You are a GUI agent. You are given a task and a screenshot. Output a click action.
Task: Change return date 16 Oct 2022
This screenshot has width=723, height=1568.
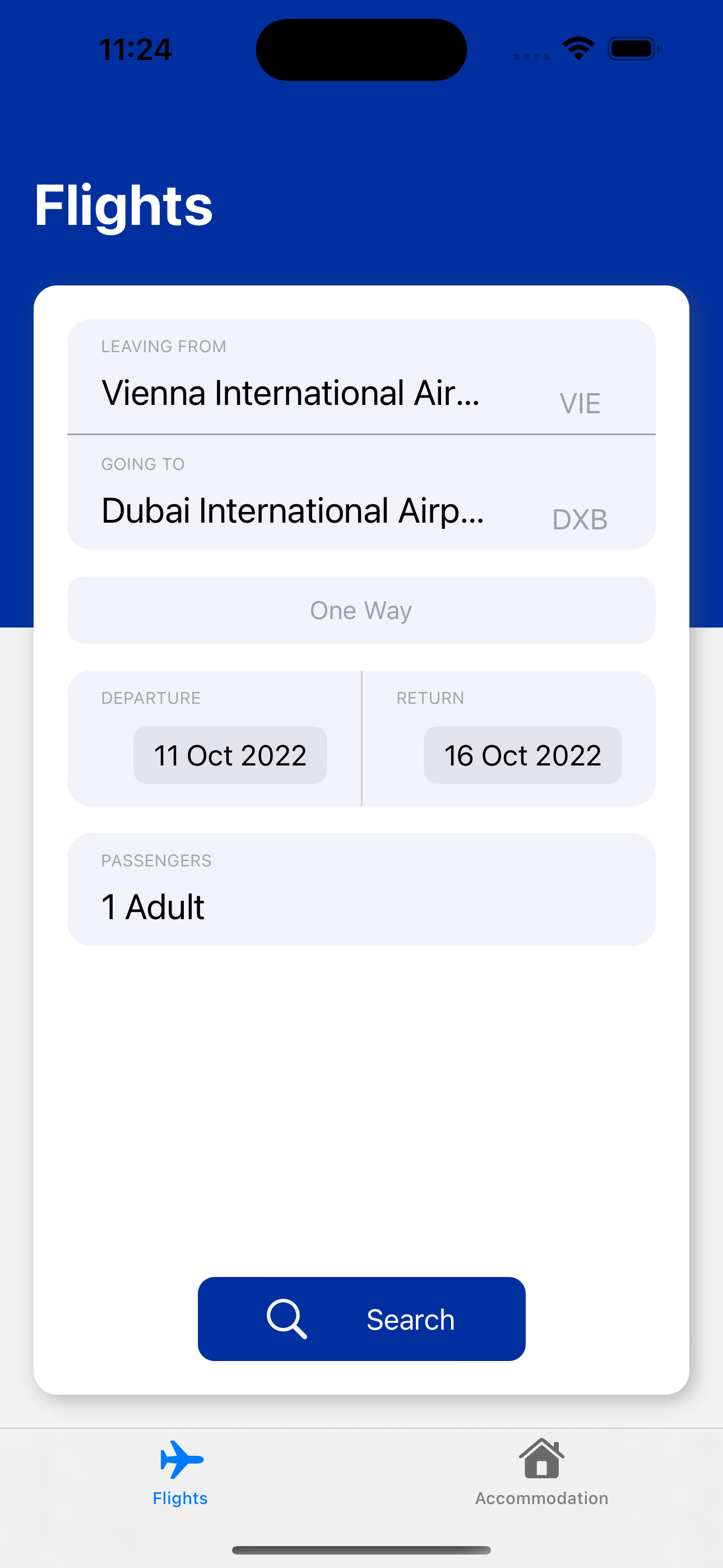pyautogui.click(x=522, y=755)
